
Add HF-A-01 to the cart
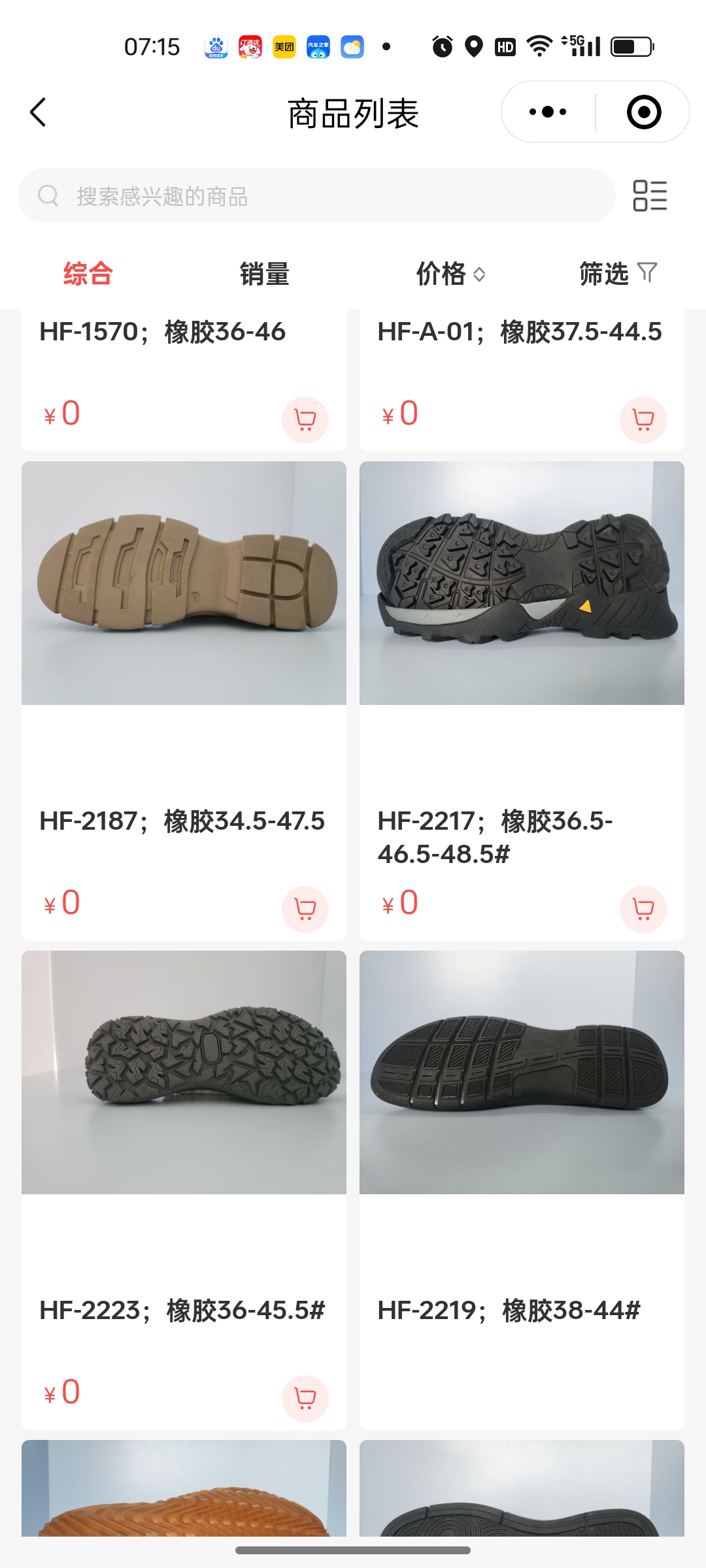[643, 419]
